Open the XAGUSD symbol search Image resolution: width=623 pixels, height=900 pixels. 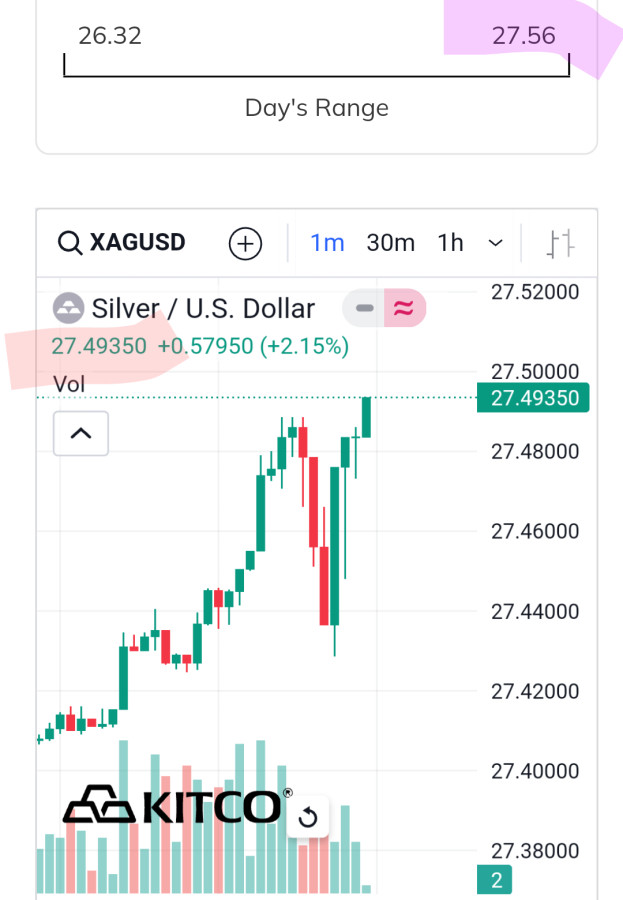coord(122,243)
